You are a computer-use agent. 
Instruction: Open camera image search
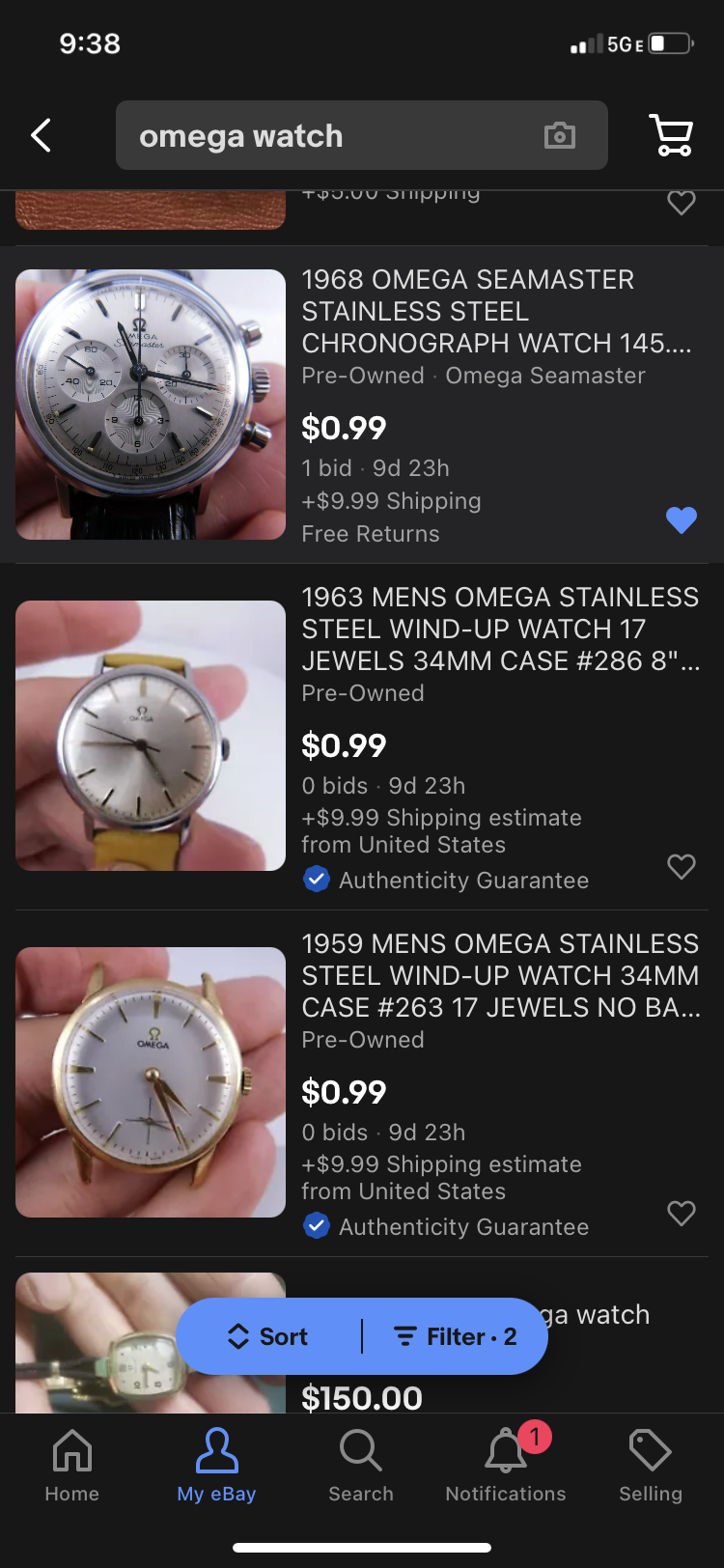pyautogui.click(x=560, y=136)
